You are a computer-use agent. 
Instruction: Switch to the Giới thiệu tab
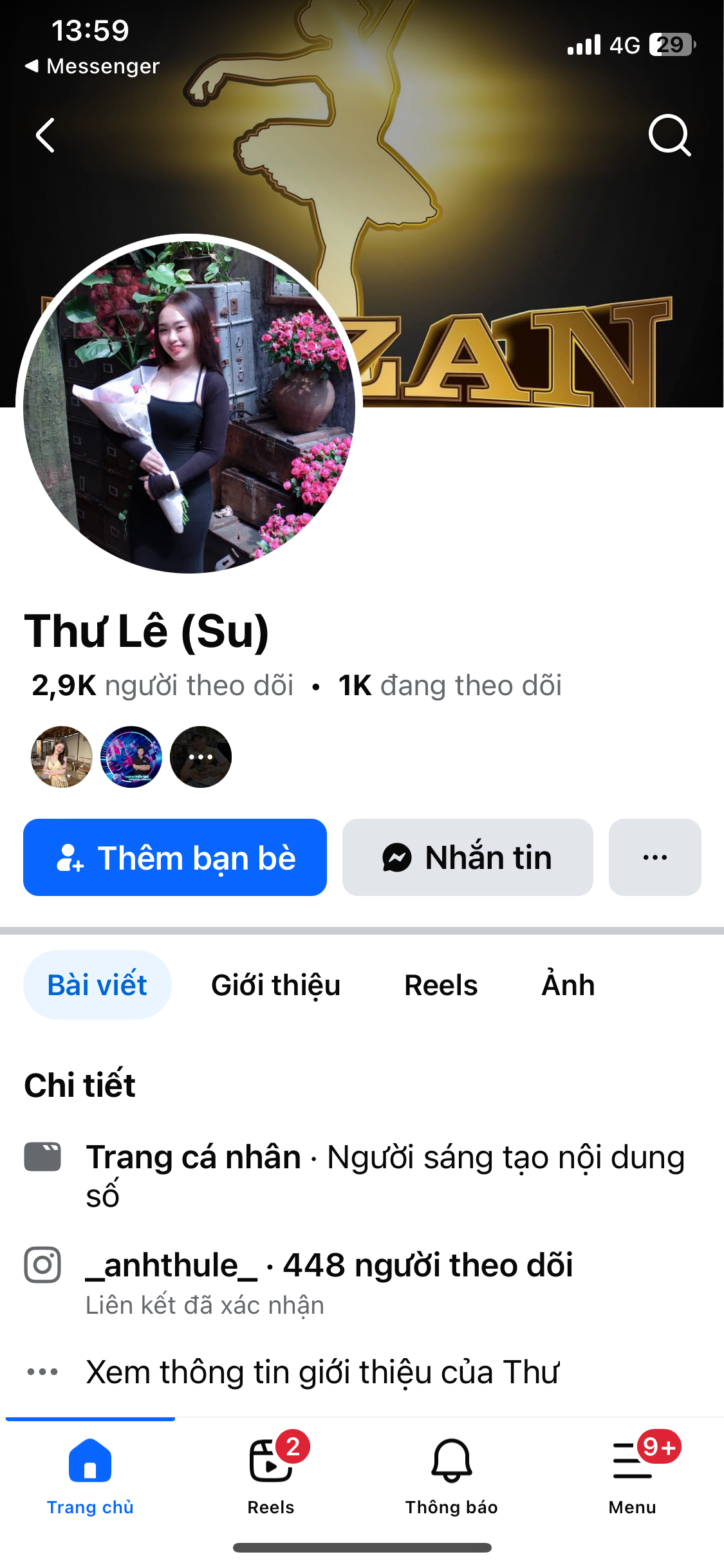(x=275, y=985)
